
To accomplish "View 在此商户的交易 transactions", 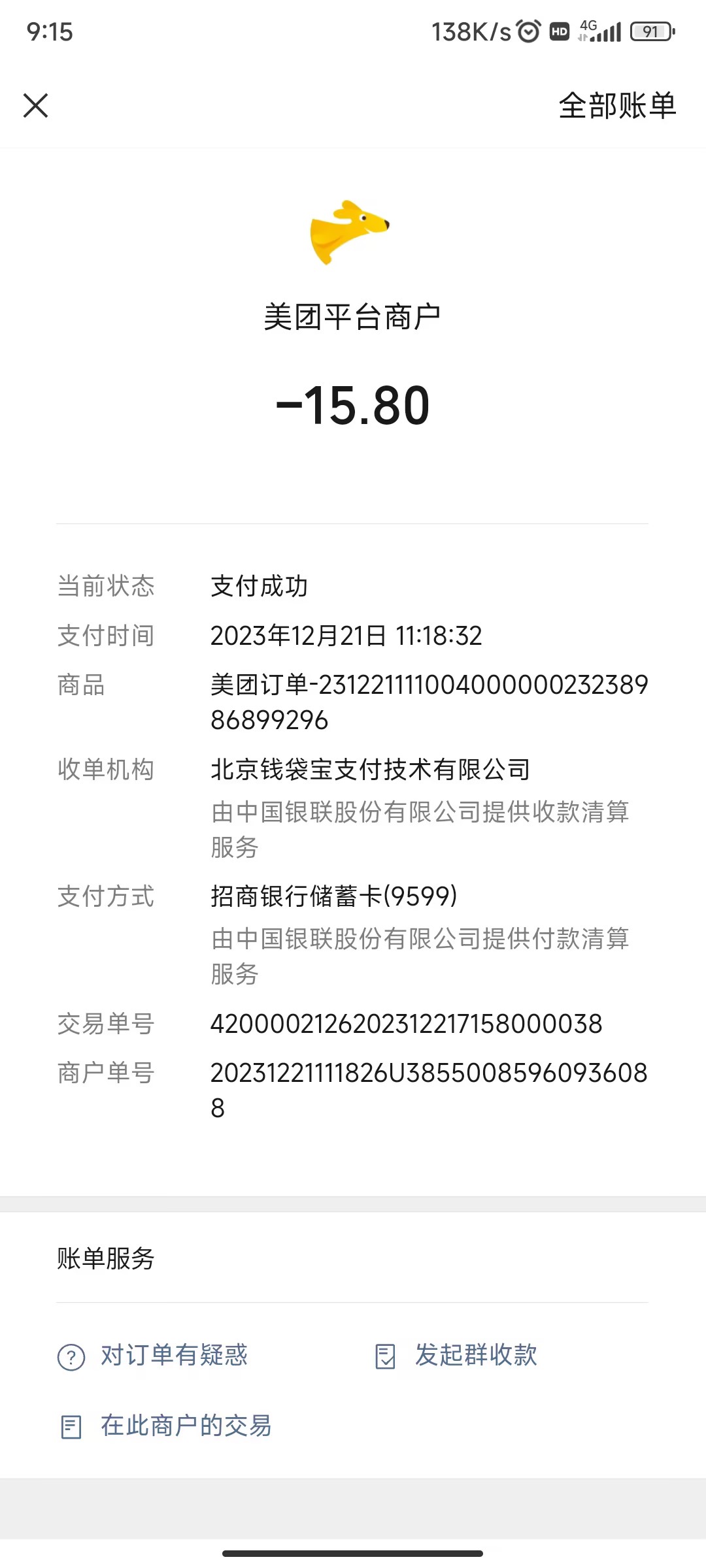I will coord(166,1426).
